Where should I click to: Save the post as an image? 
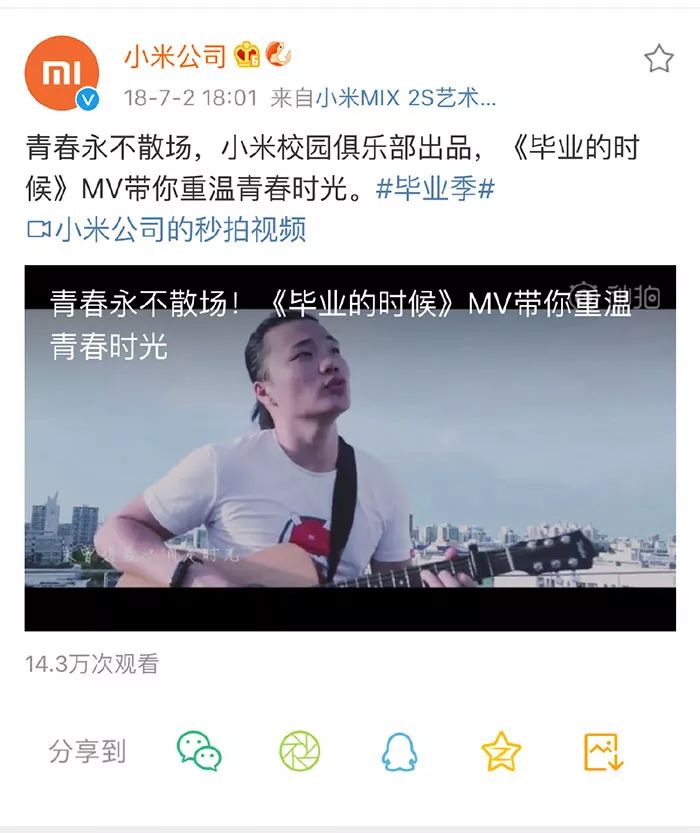pos(604,751)
